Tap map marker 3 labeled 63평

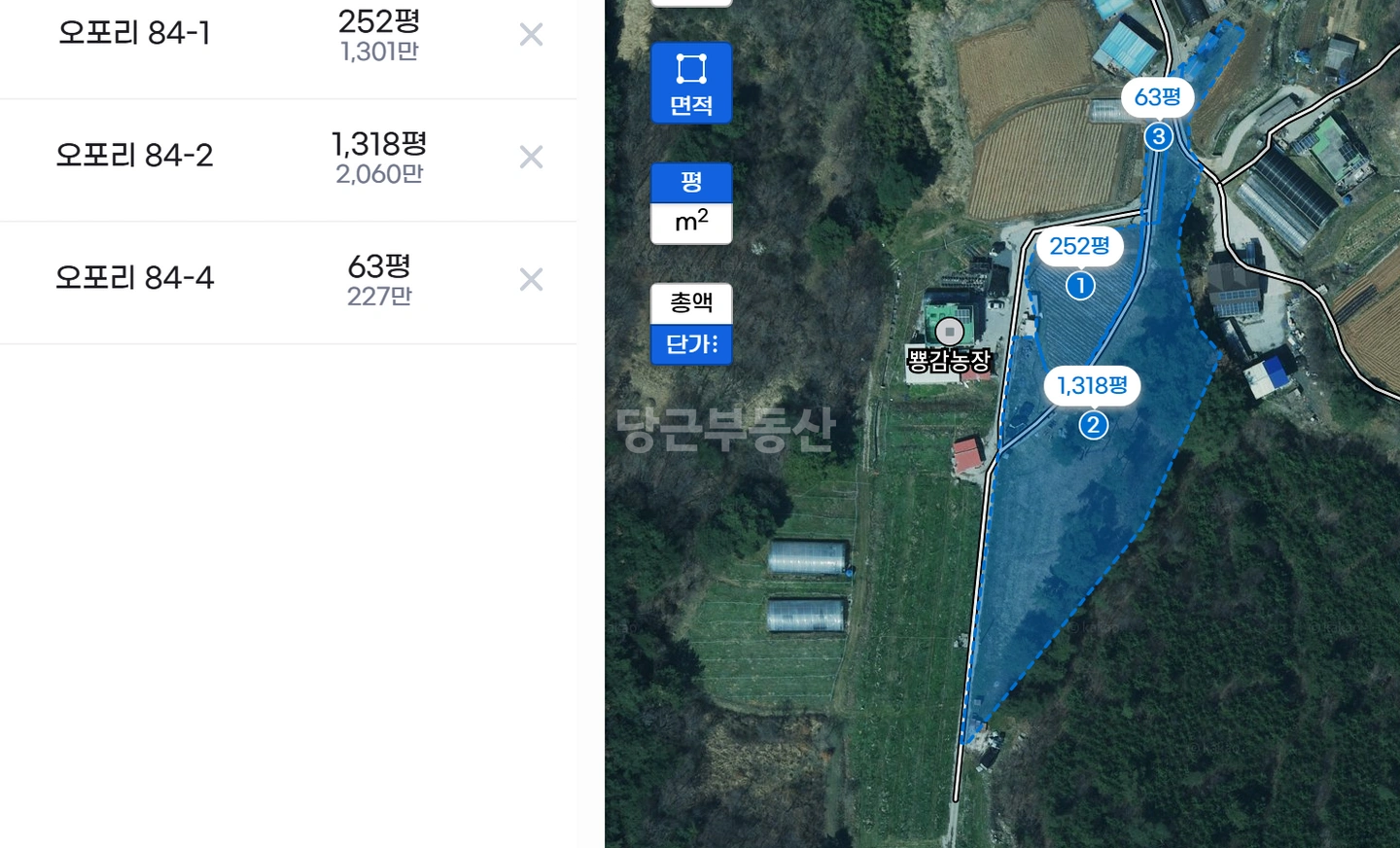pyautogui.click(x=1158, y=136)
